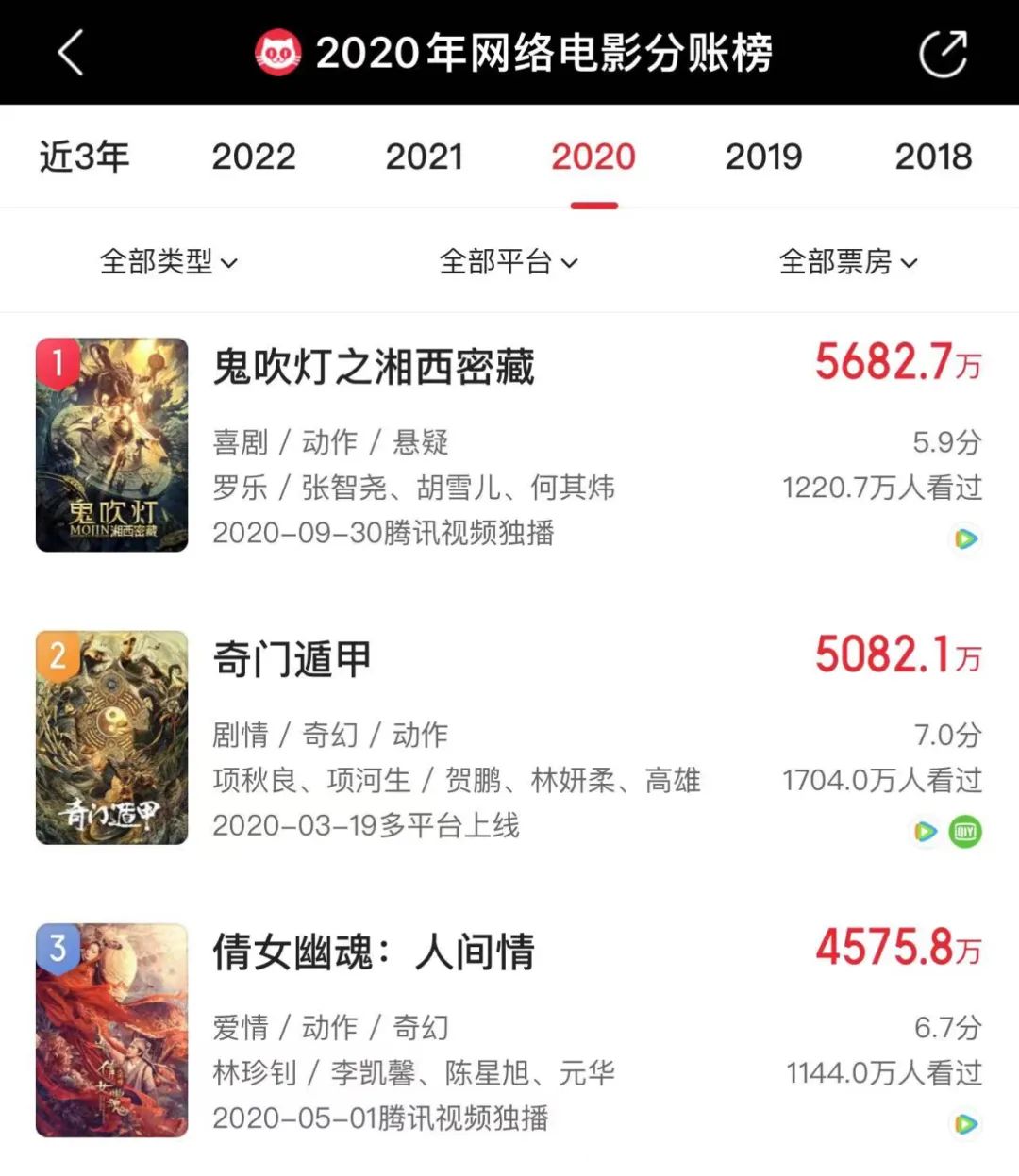Screen dimensions: 1019x1176
Task: Open the 2018 year tab
Action: coord(933,157)
